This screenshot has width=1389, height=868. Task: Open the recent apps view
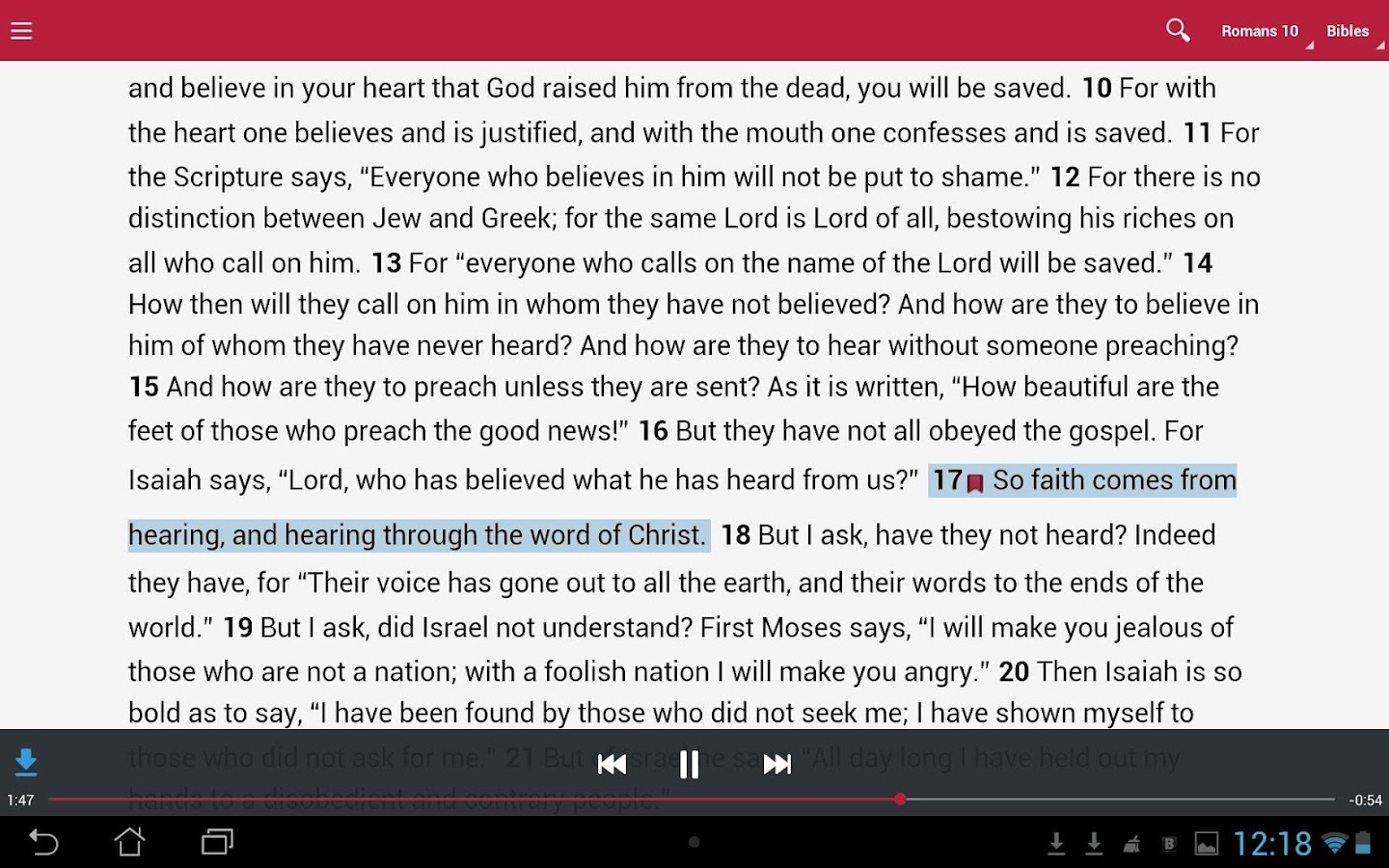(217, 843)
